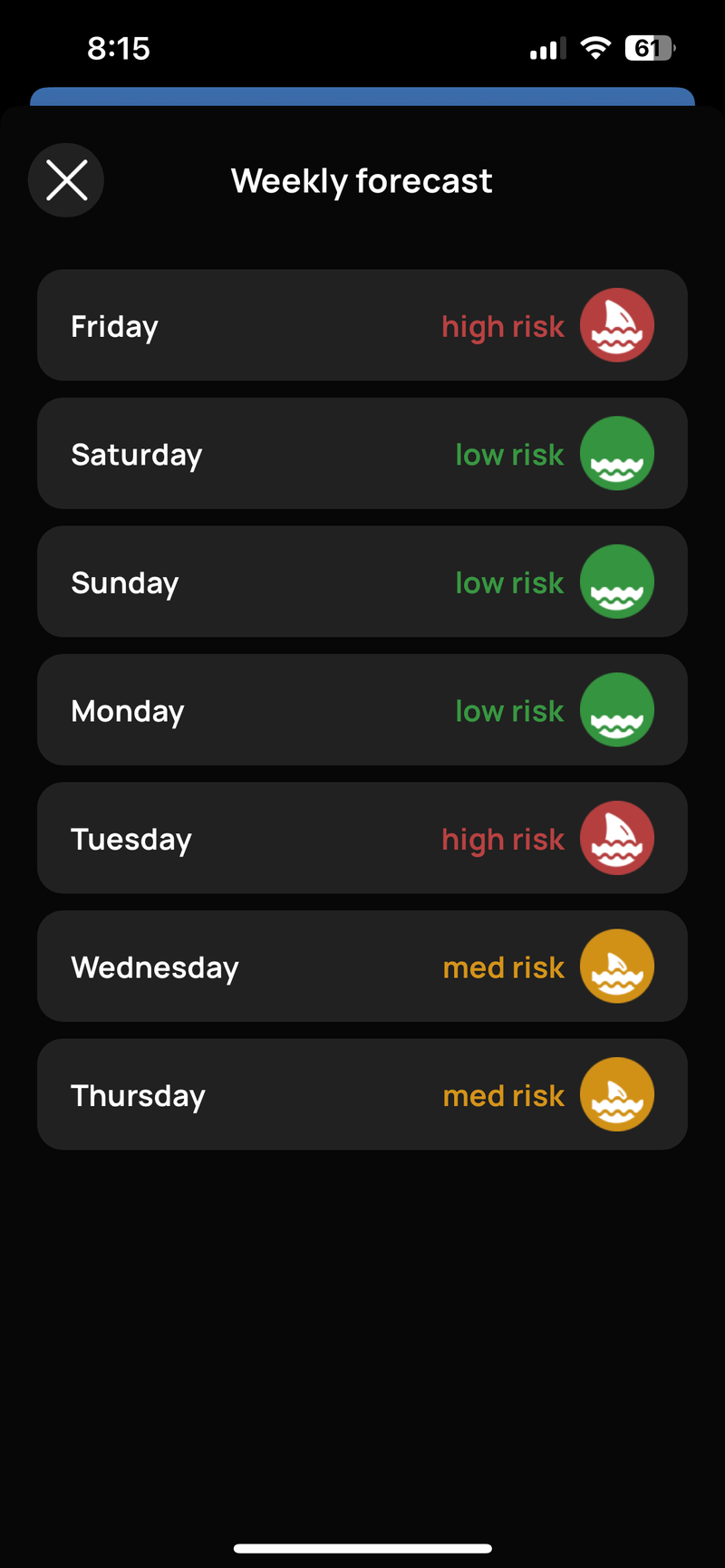
Task: Open Monday's forecast details
Action: (x=272, y=710)
